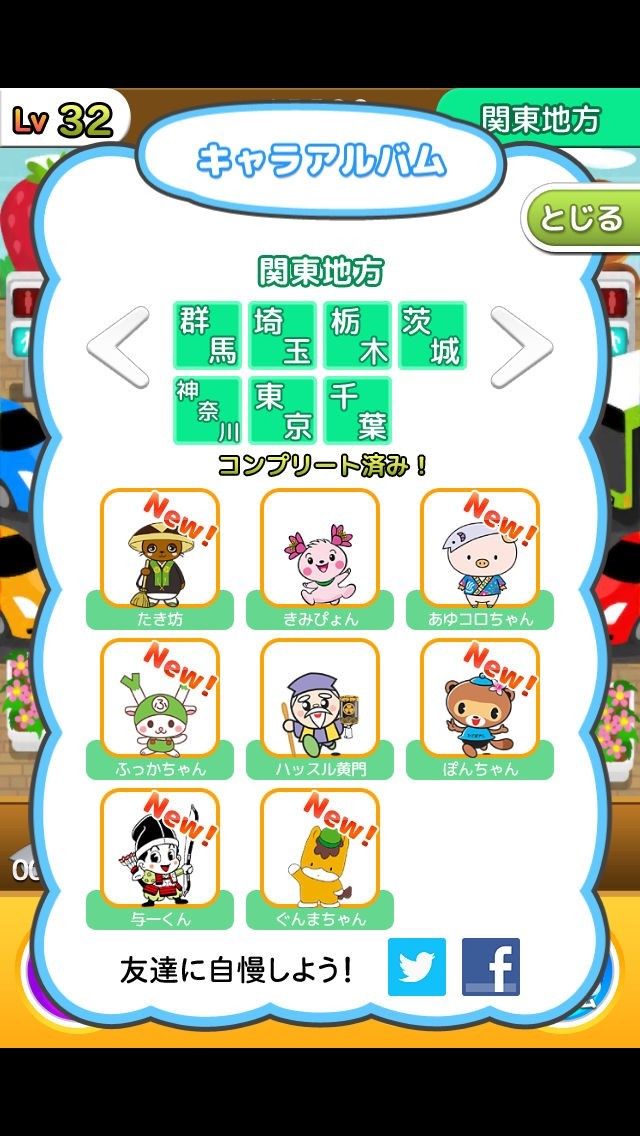The height and width of the screenshot is (1136, 640).
Task: Select the 千葉 prefecture tile
Action: point(358,410)
